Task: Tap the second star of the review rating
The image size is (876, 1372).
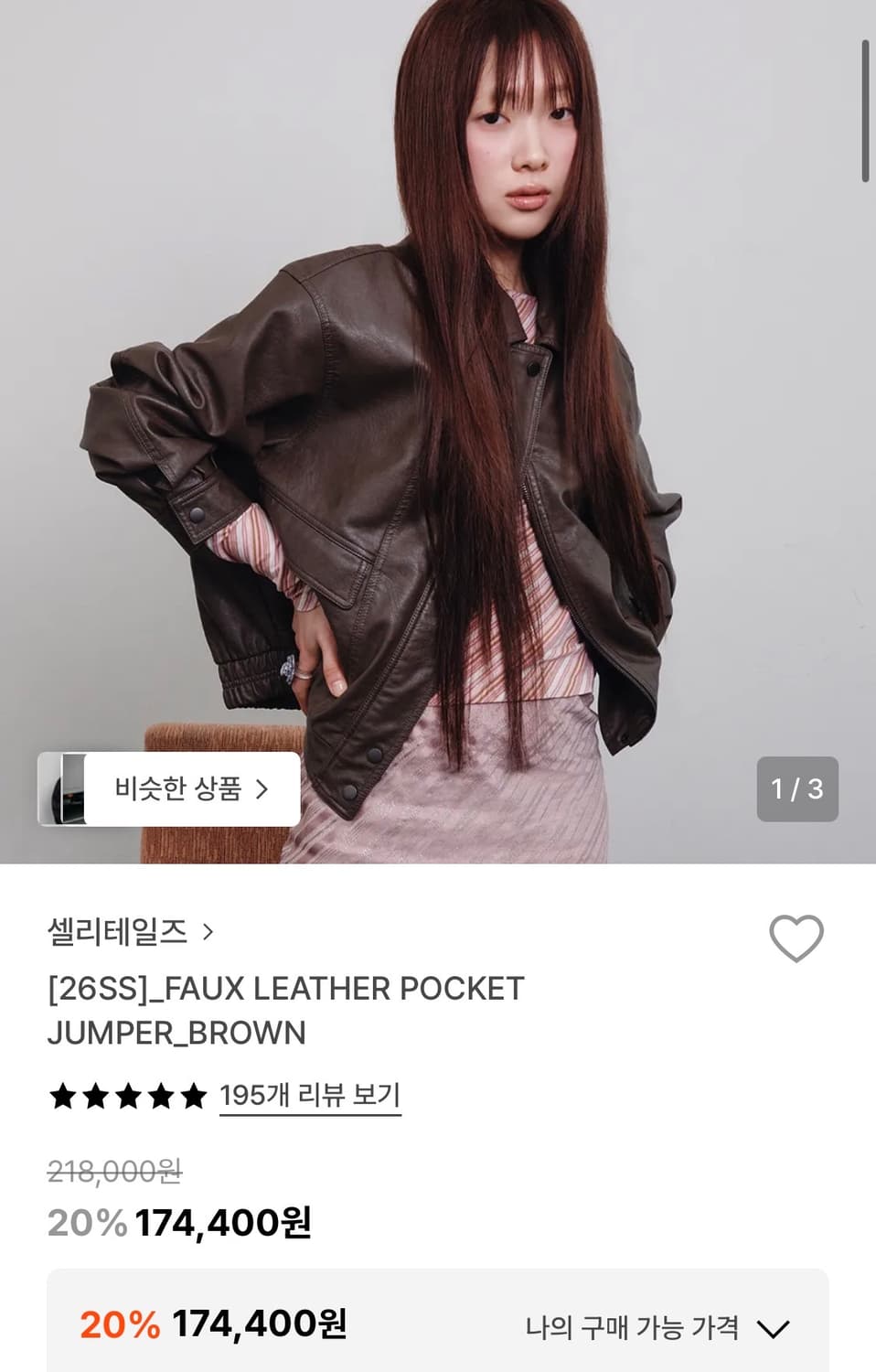Action: 94,1096
